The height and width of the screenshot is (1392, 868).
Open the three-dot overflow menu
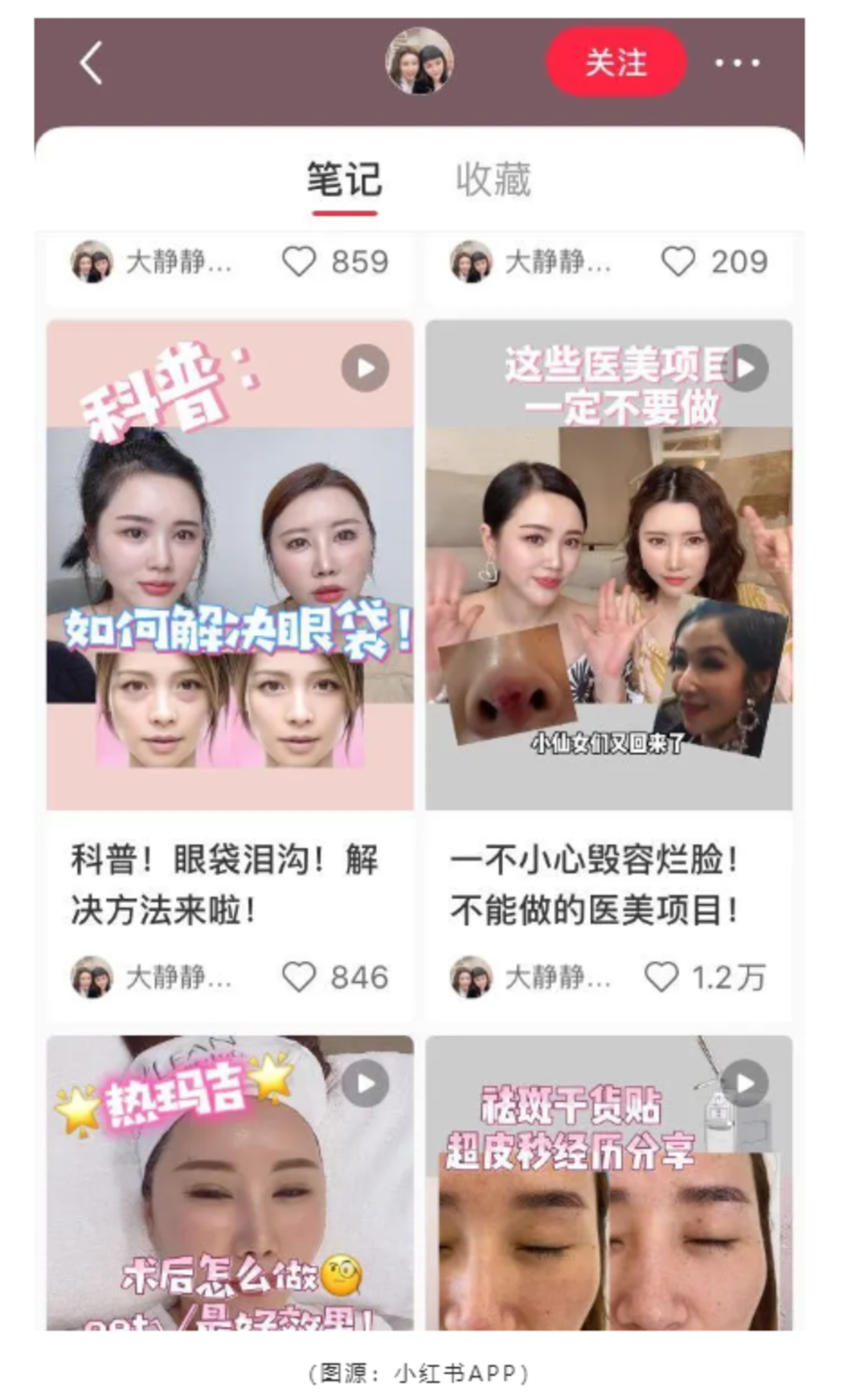point(737,62)
